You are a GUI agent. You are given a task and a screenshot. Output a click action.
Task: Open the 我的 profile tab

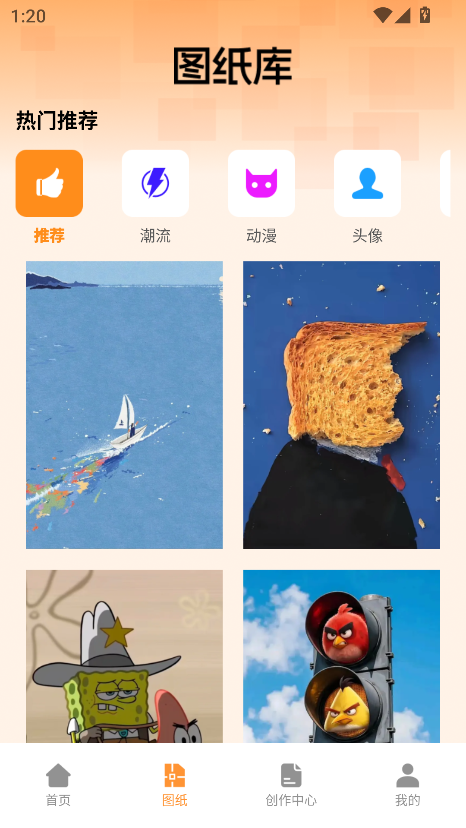pos(407,785)
